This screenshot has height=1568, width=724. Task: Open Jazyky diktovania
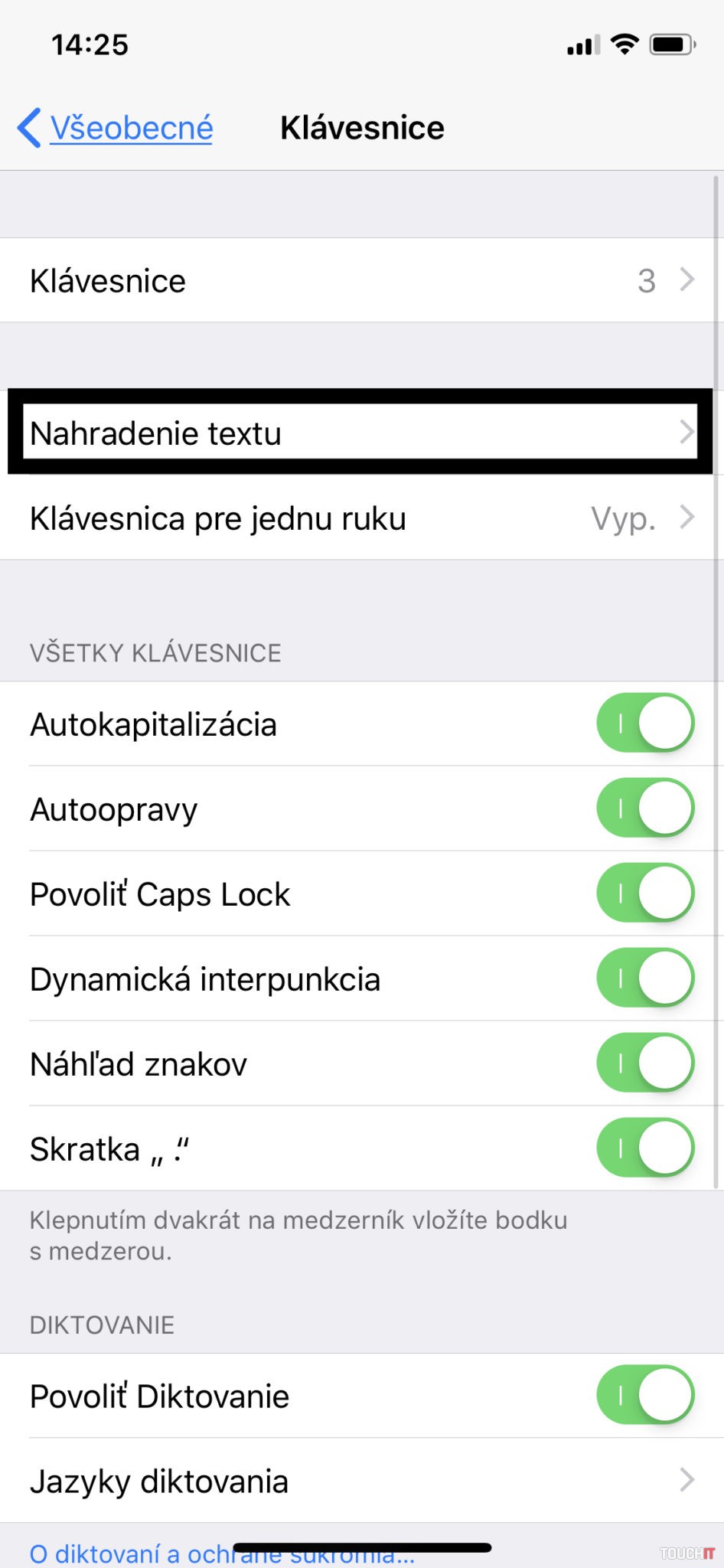click(x=361, y=1481)
